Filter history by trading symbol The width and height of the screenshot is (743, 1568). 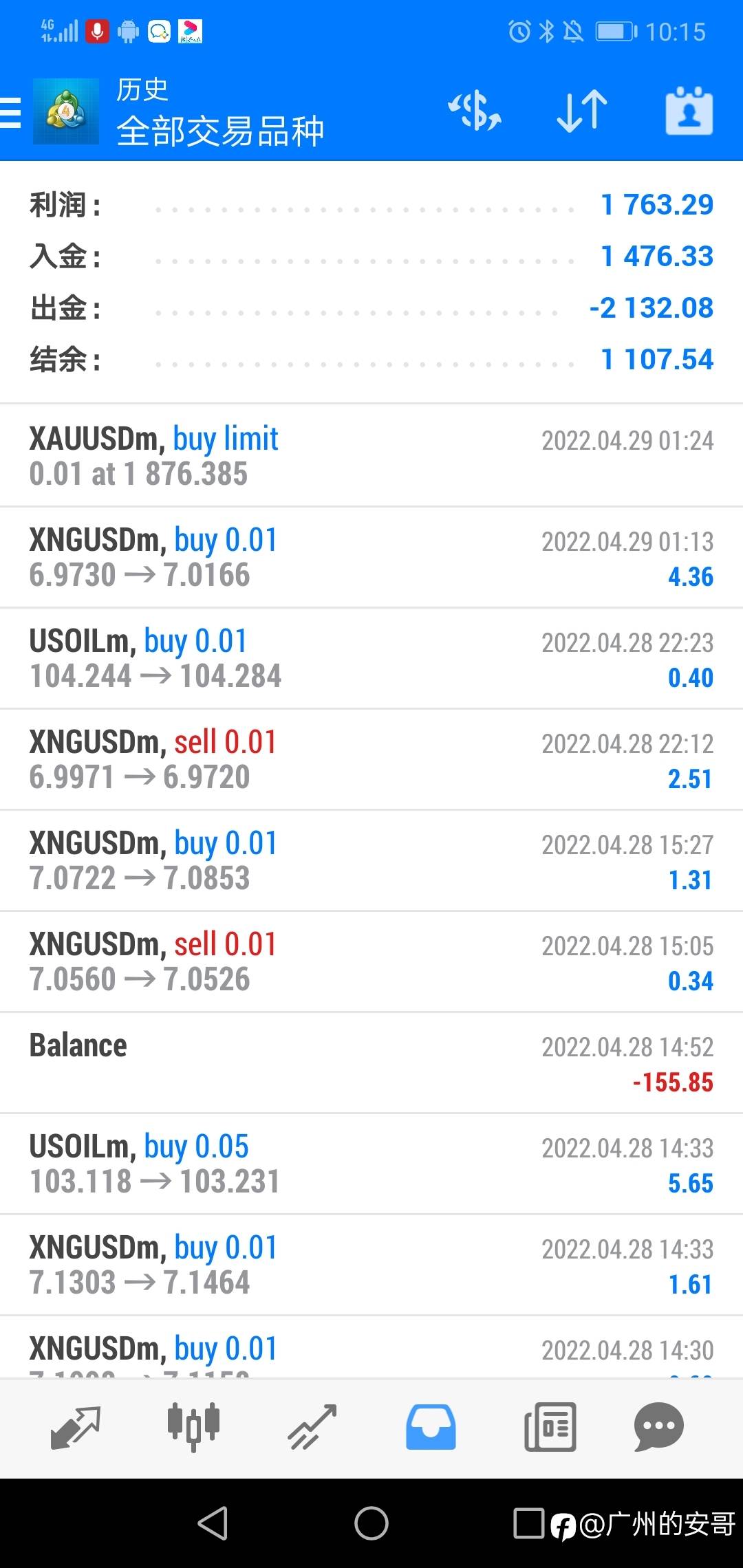tap(475, 111)
